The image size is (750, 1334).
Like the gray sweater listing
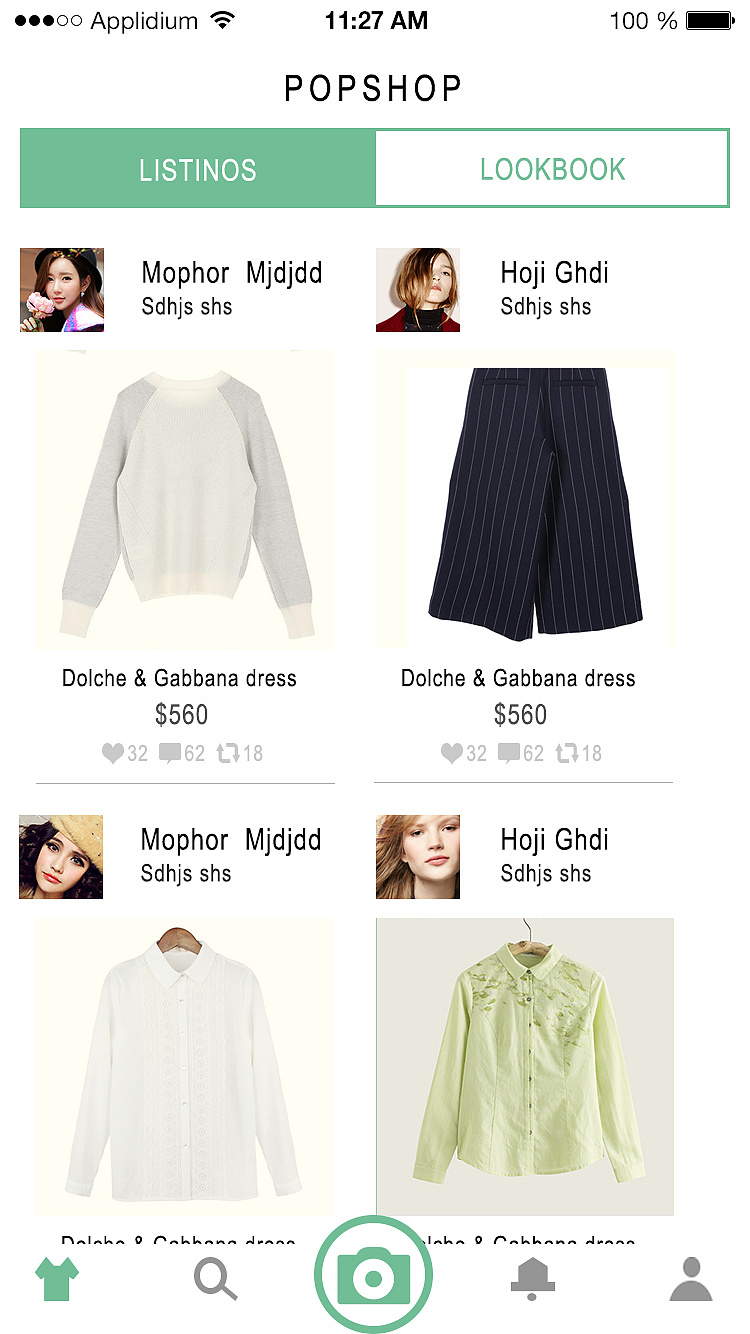[113, 753]
